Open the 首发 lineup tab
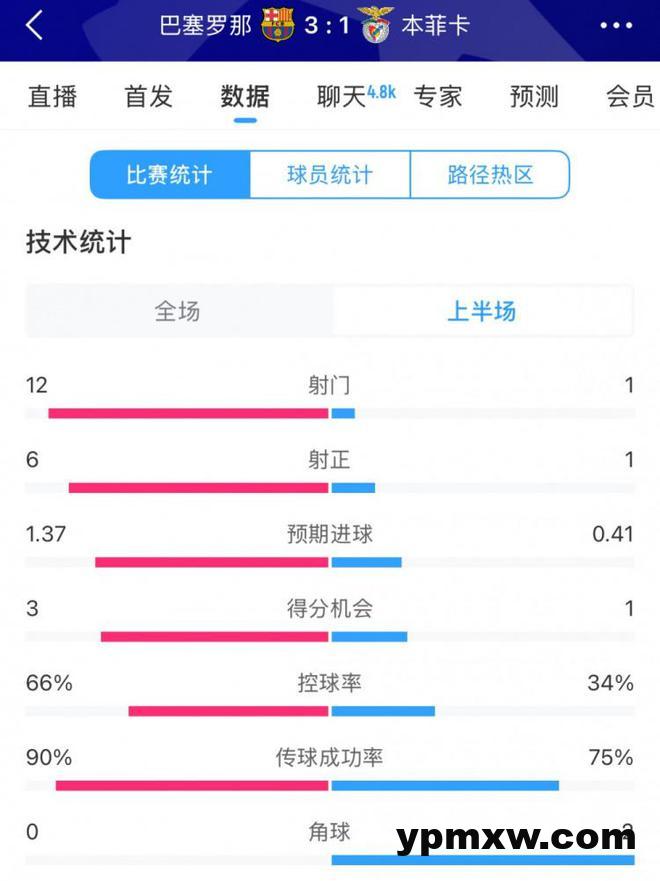The width and height of the screenshot is (660, 881). [x=148, y=96]
